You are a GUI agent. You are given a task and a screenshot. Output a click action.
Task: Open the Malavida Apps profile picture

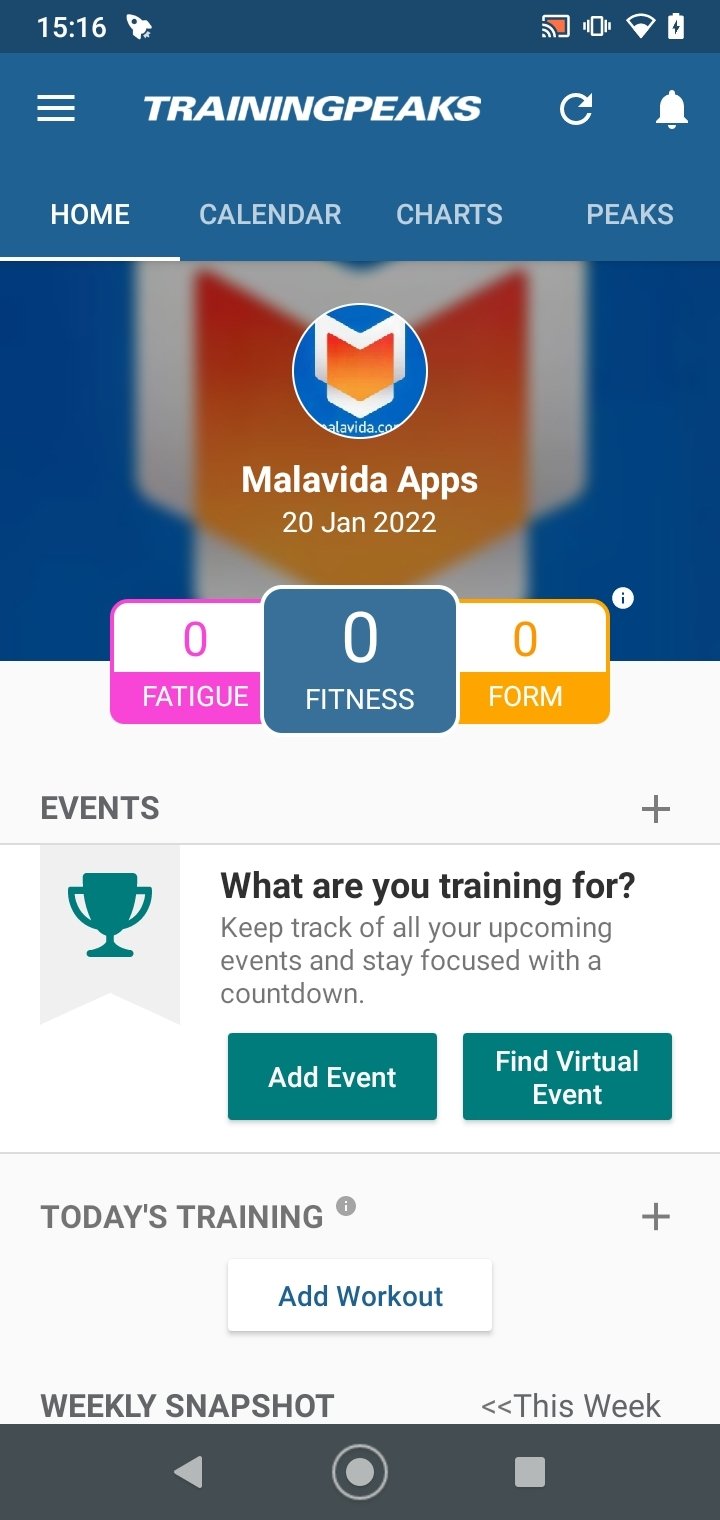tap(360, 372)
